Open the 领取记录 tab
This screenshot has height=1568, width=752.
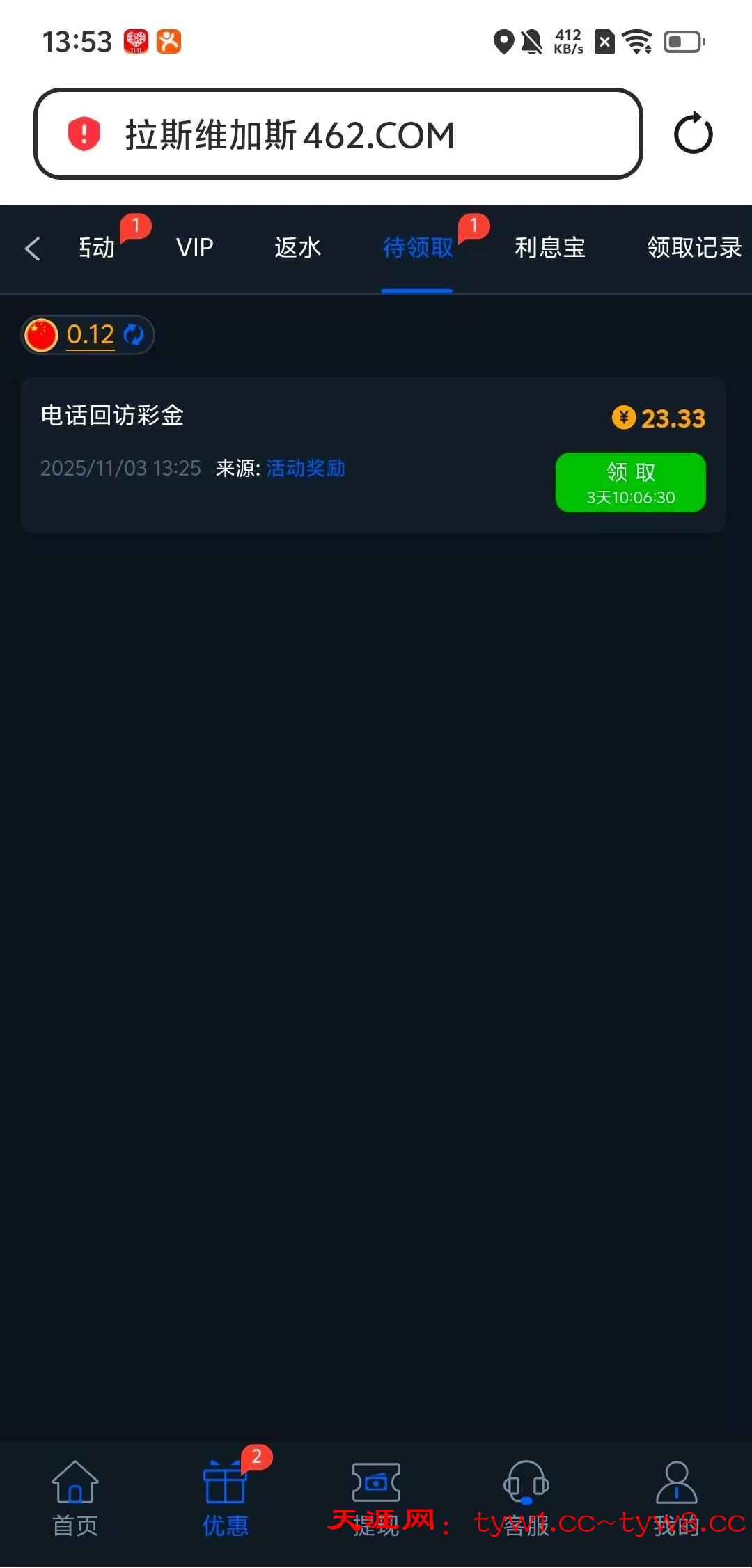[x=694, y=248]
